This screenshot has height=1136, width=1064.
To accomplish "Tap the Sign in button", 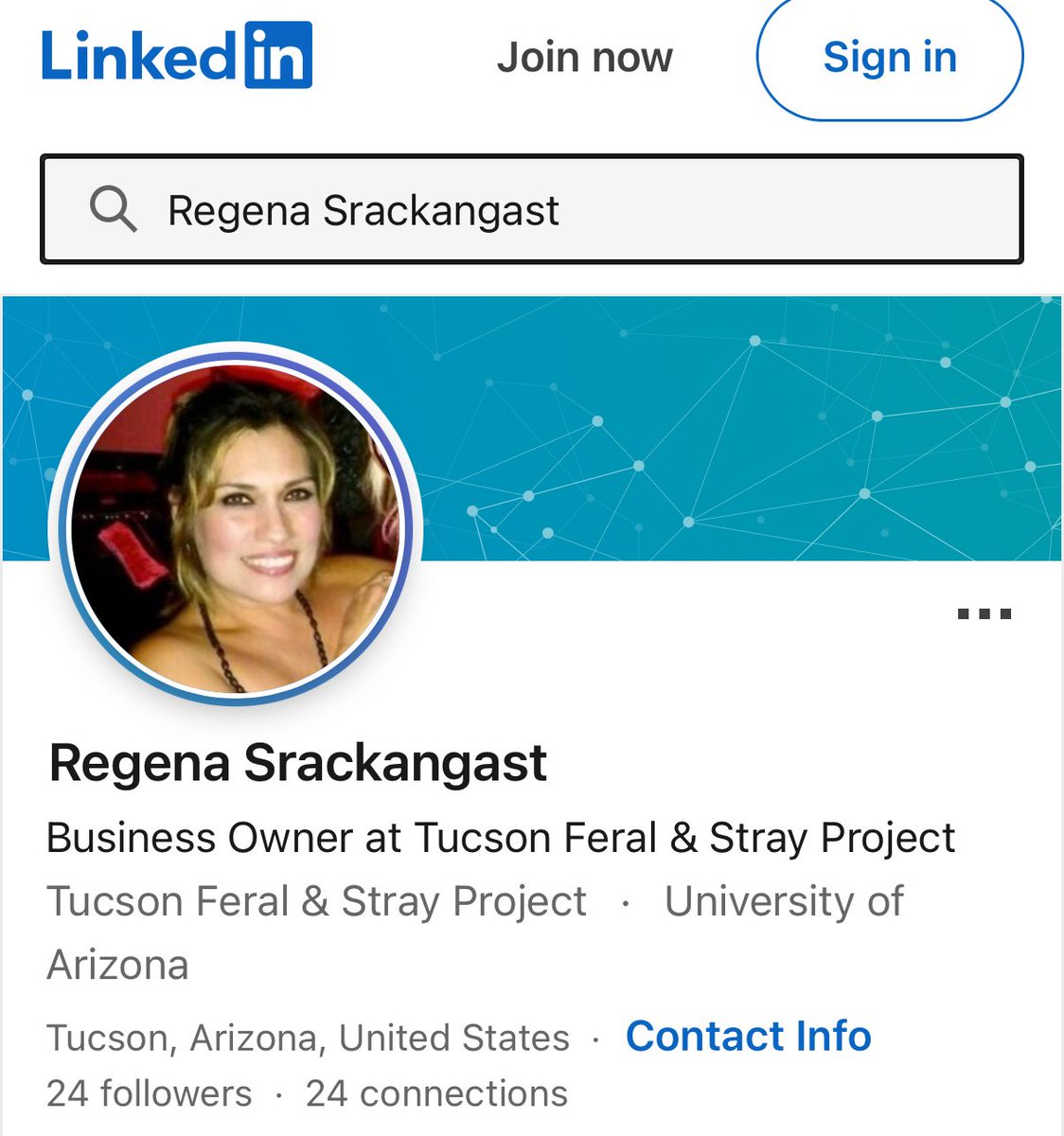I will (x=889, y=58).
